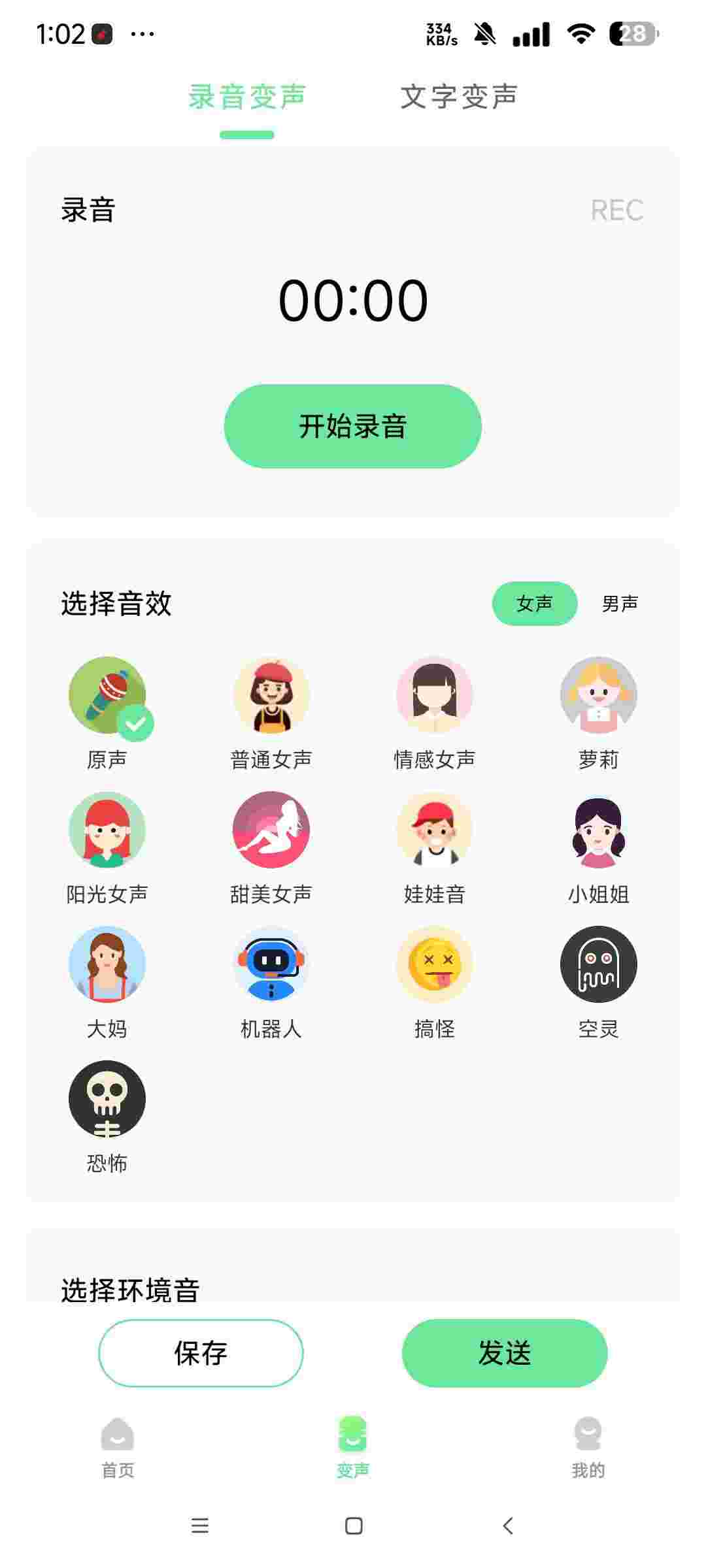This screenshot has width=706, height=1568.
Task: Select the 阳光女声 effect
Action: (x=107, y=830)
